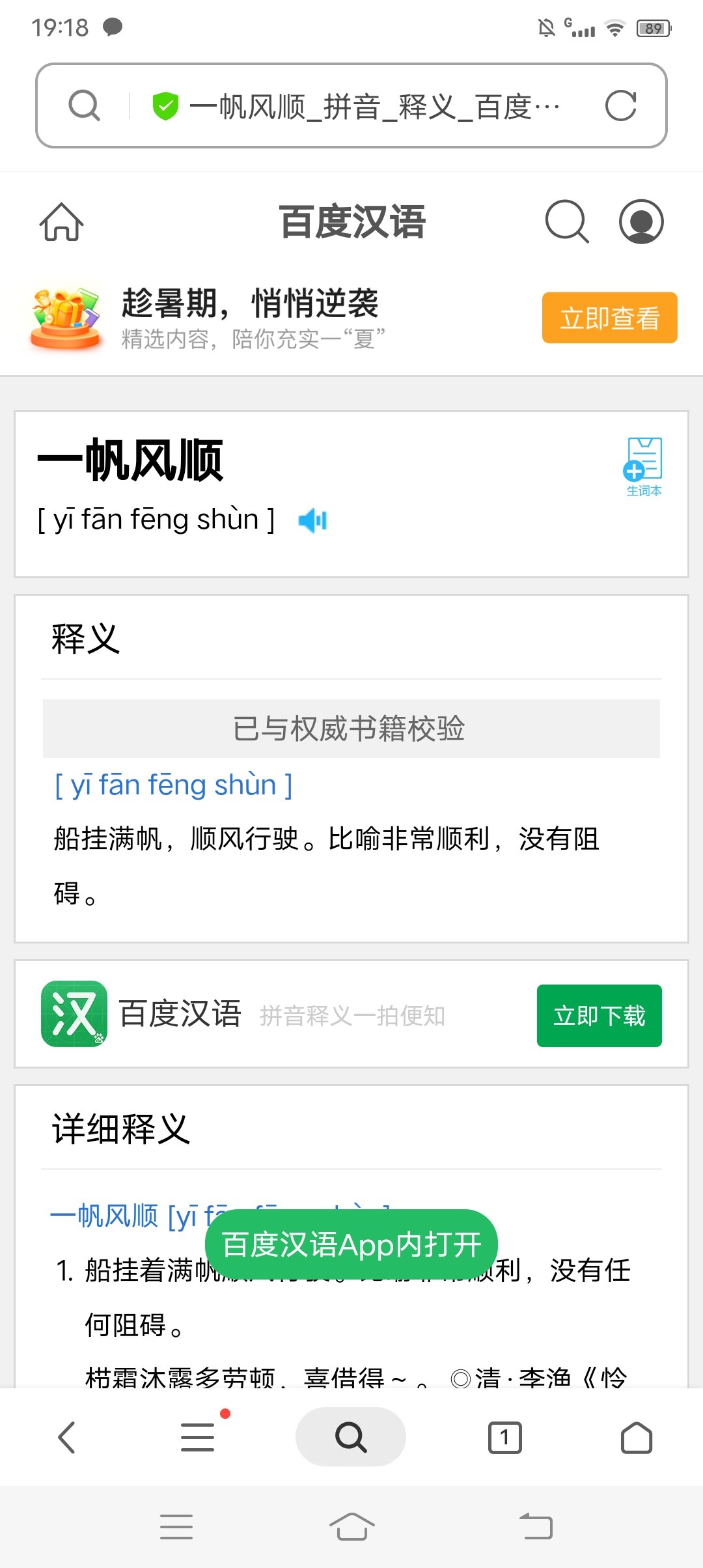
Task: Open the tab switcher showing 1 tab
Action: (x=505, y=1437)
